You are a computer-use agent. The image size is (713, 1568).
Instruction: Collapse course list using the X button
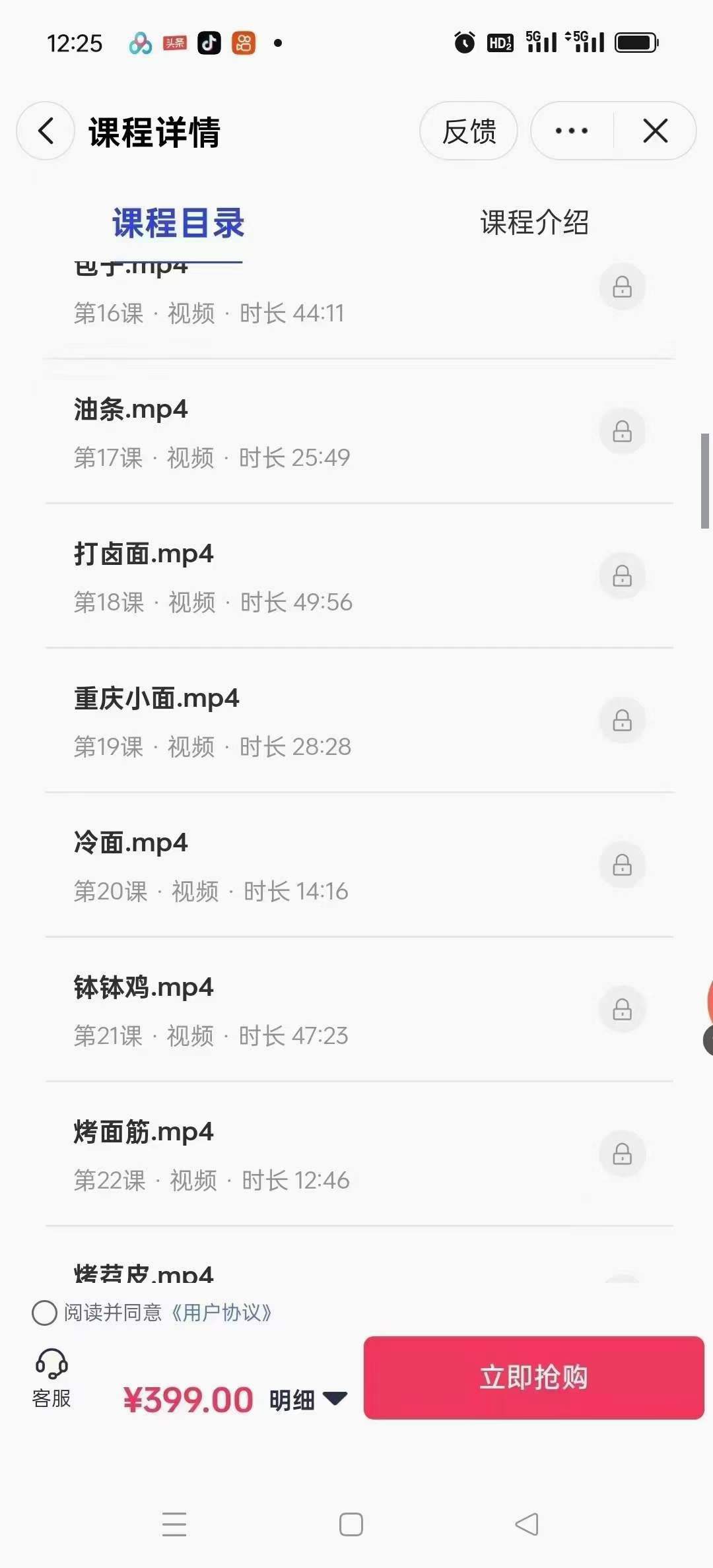[x=654, y=131]
